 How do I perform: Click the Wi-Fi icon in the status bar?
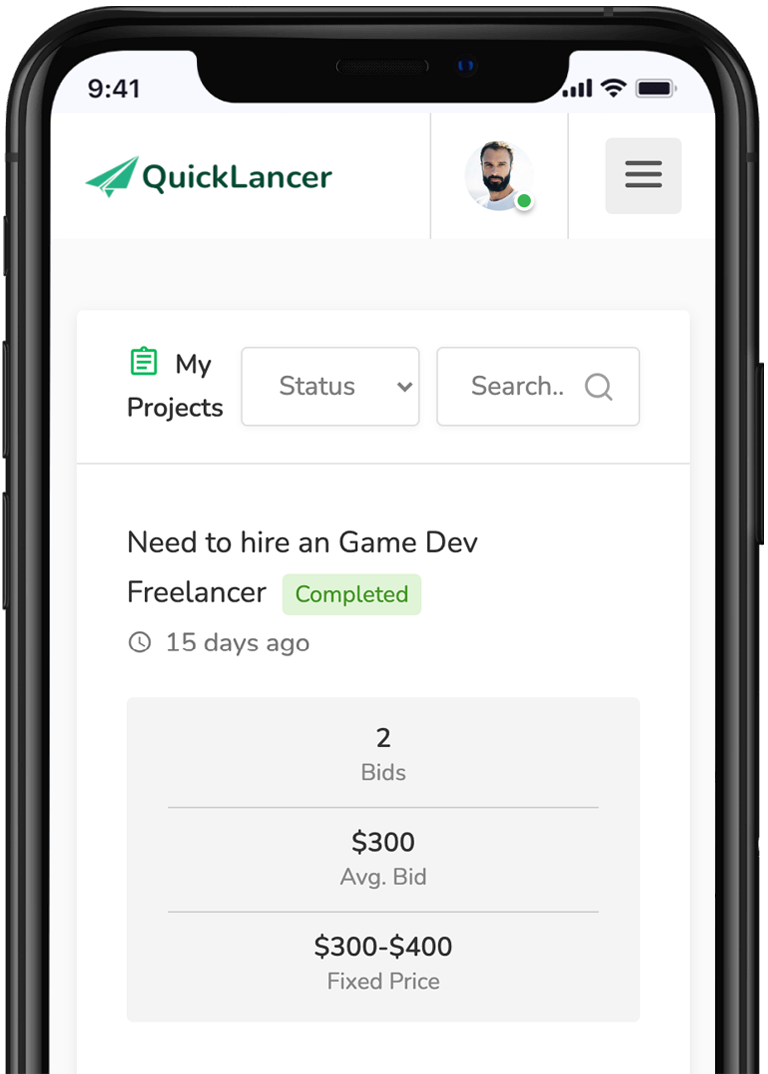(x=613, y=89)
